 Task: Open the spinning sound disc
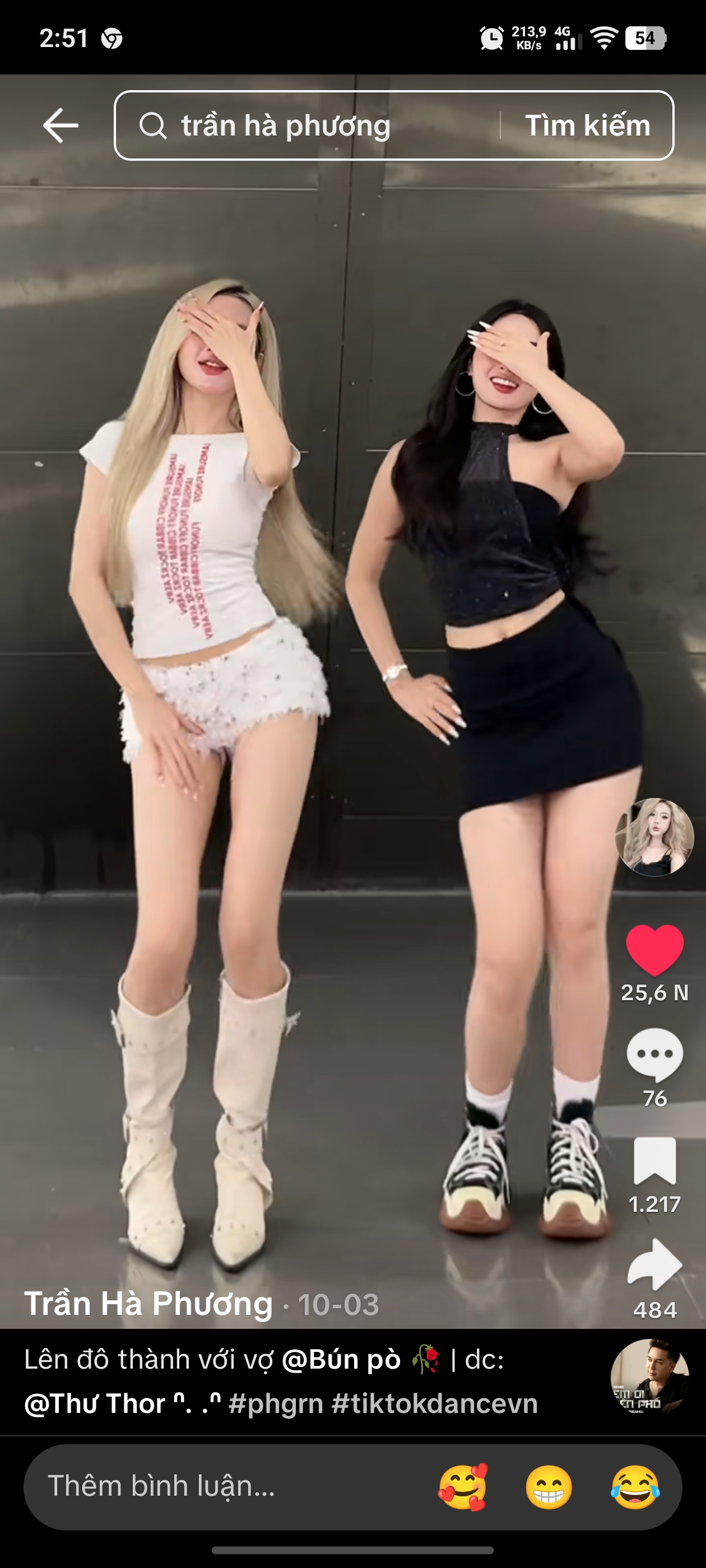coord(649,1378)
